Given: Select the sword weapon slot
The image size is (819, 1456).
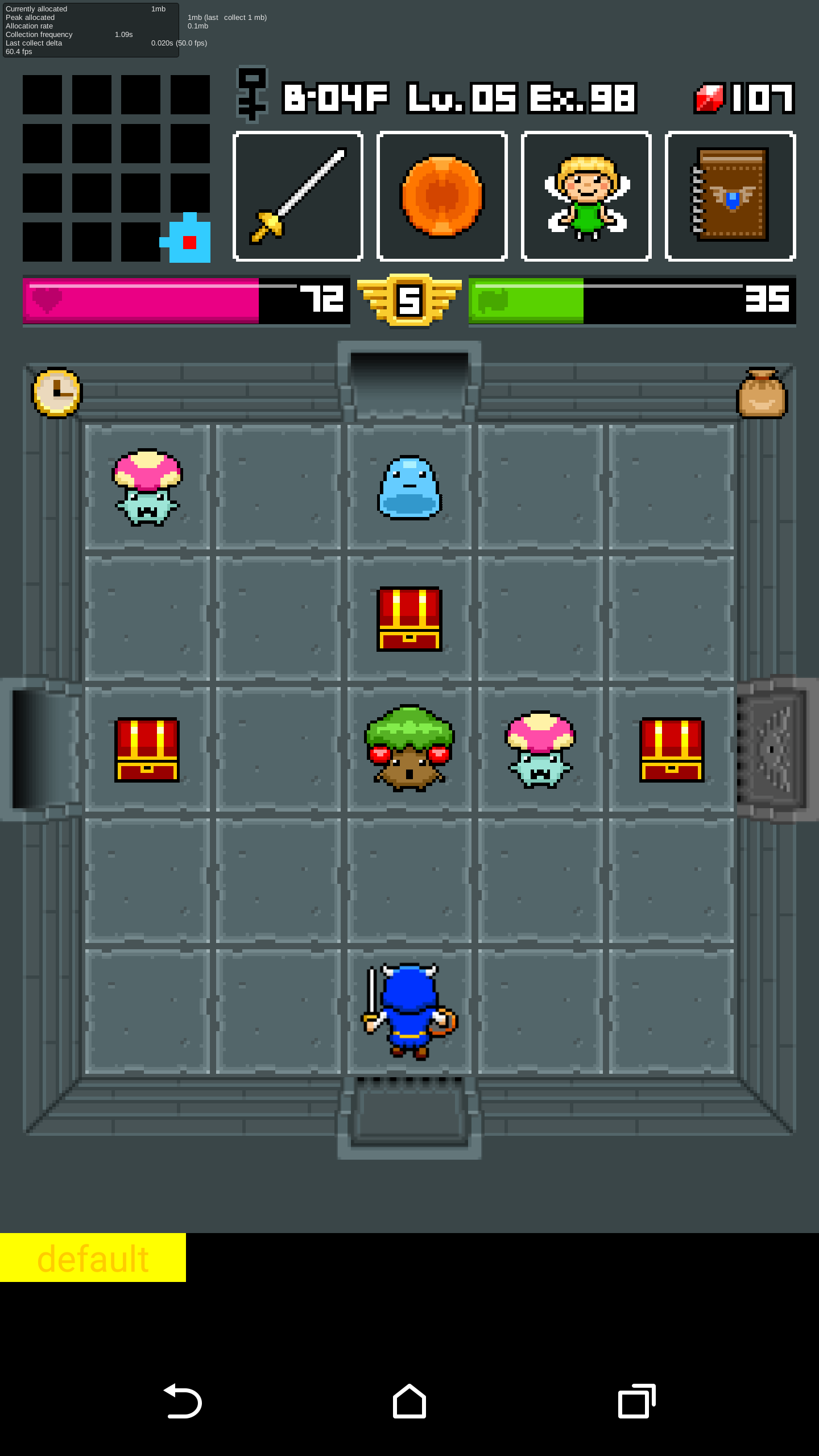Looking at the screenshot, I should click(297, 196).
